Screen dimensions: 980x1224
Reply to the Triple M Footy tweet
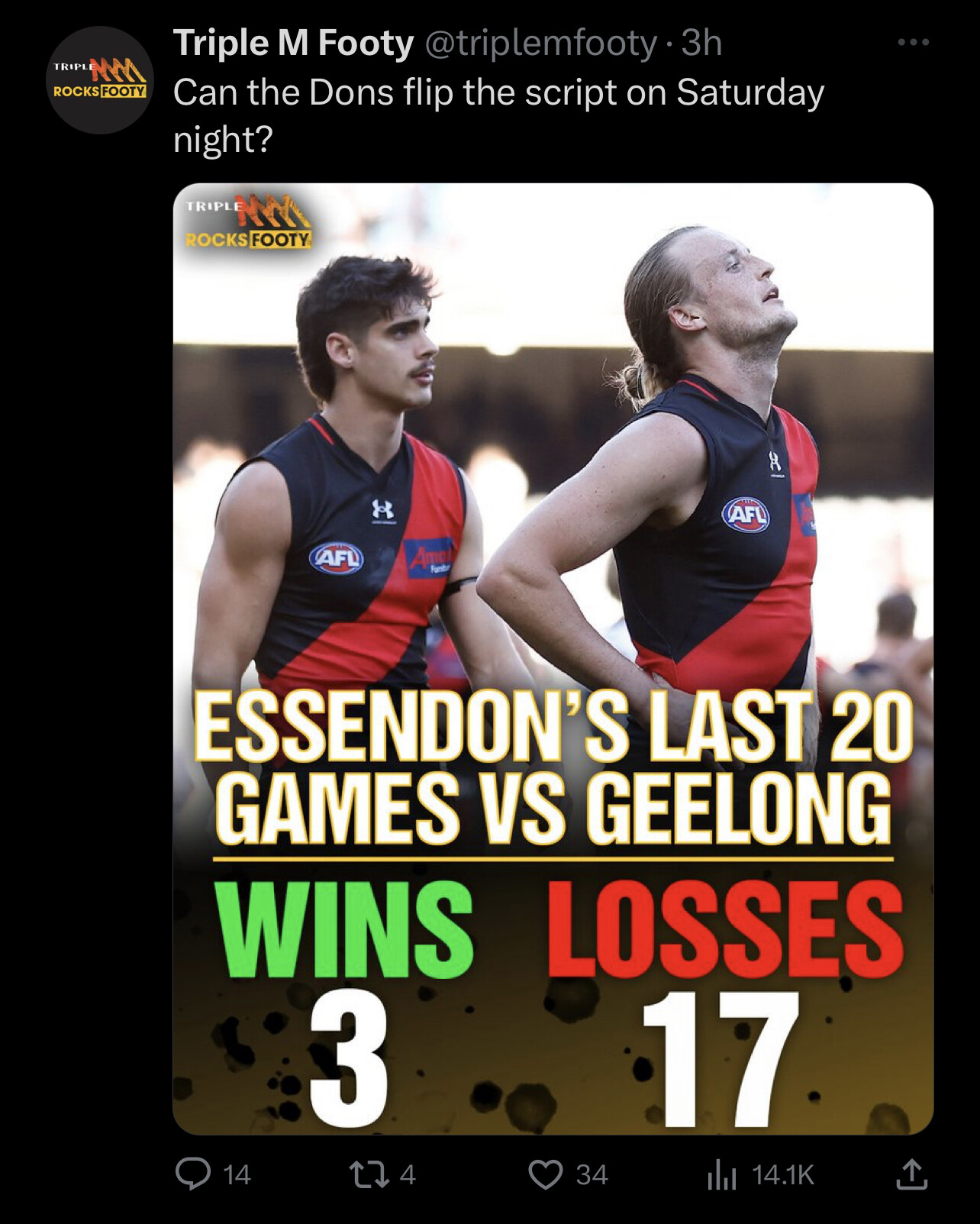pyautogui.click(x=193, y=1174)
